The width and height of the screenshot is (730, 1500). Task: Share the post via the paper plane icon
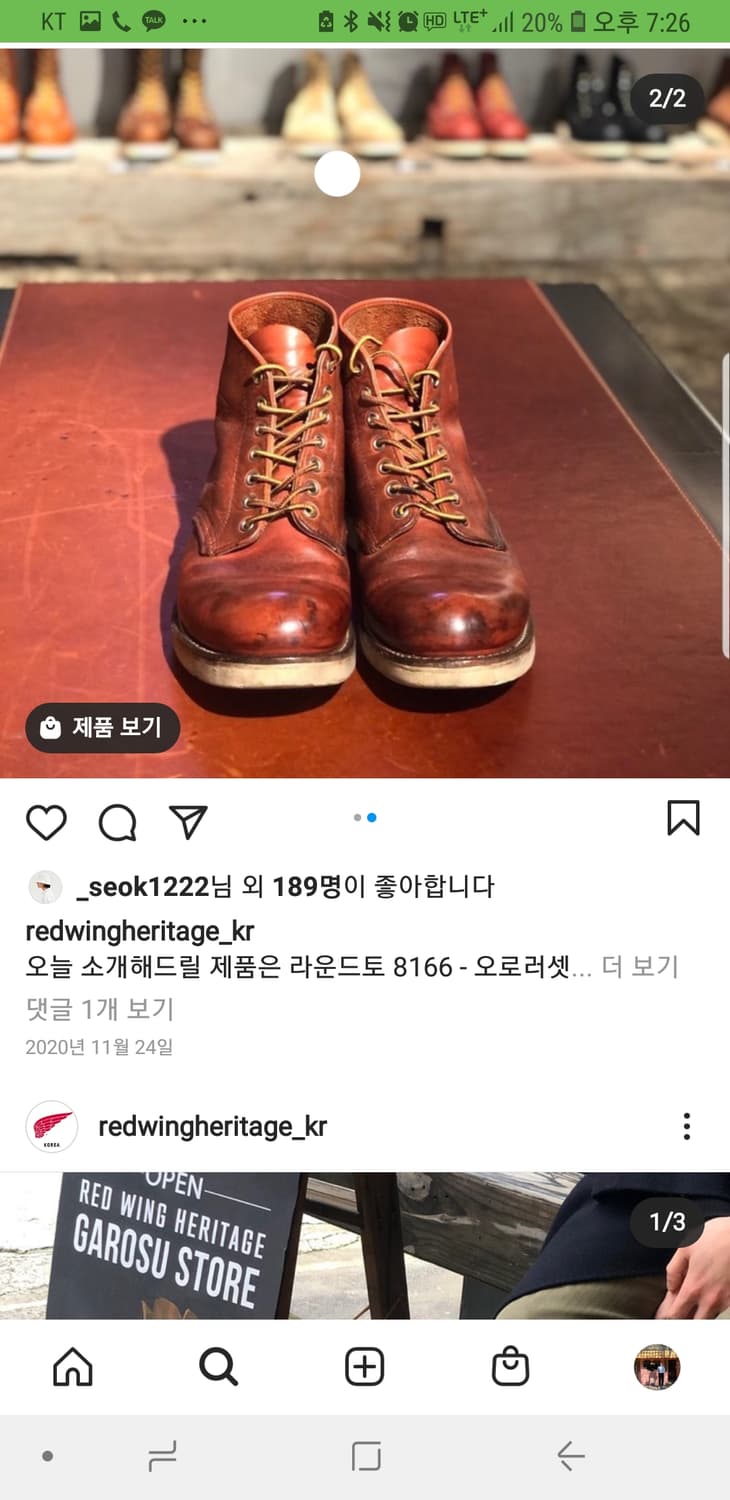(x=186, y=819)
